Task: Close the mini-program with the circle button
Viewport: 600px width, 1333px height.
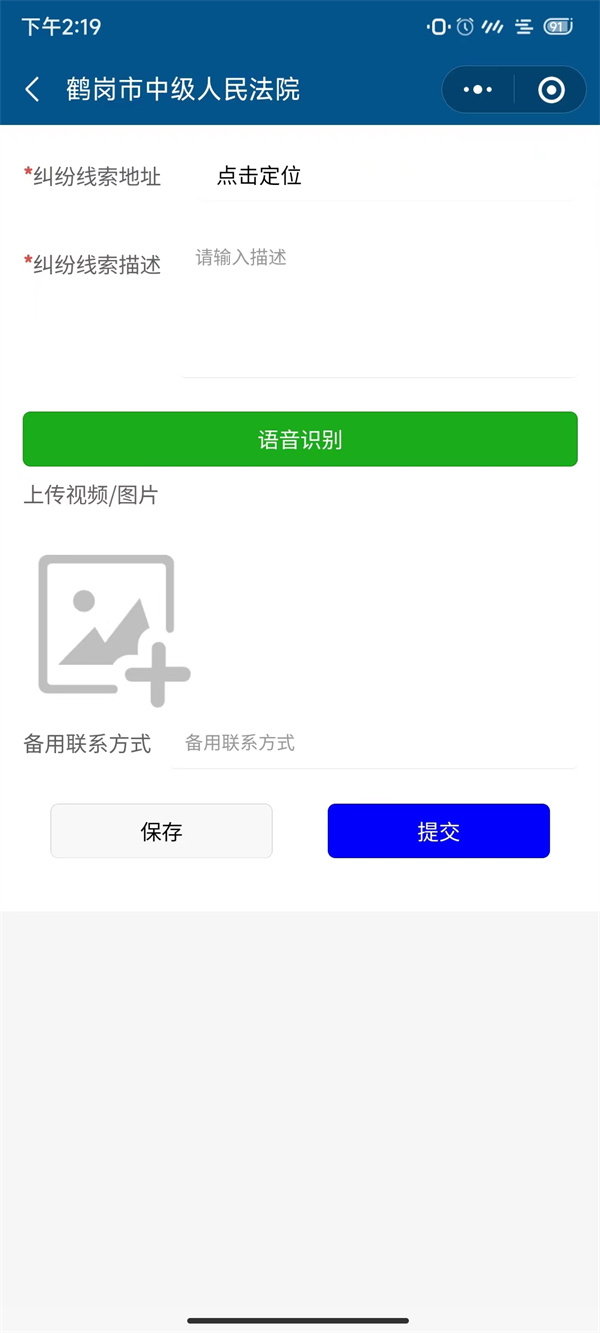Action: (550, 90)
